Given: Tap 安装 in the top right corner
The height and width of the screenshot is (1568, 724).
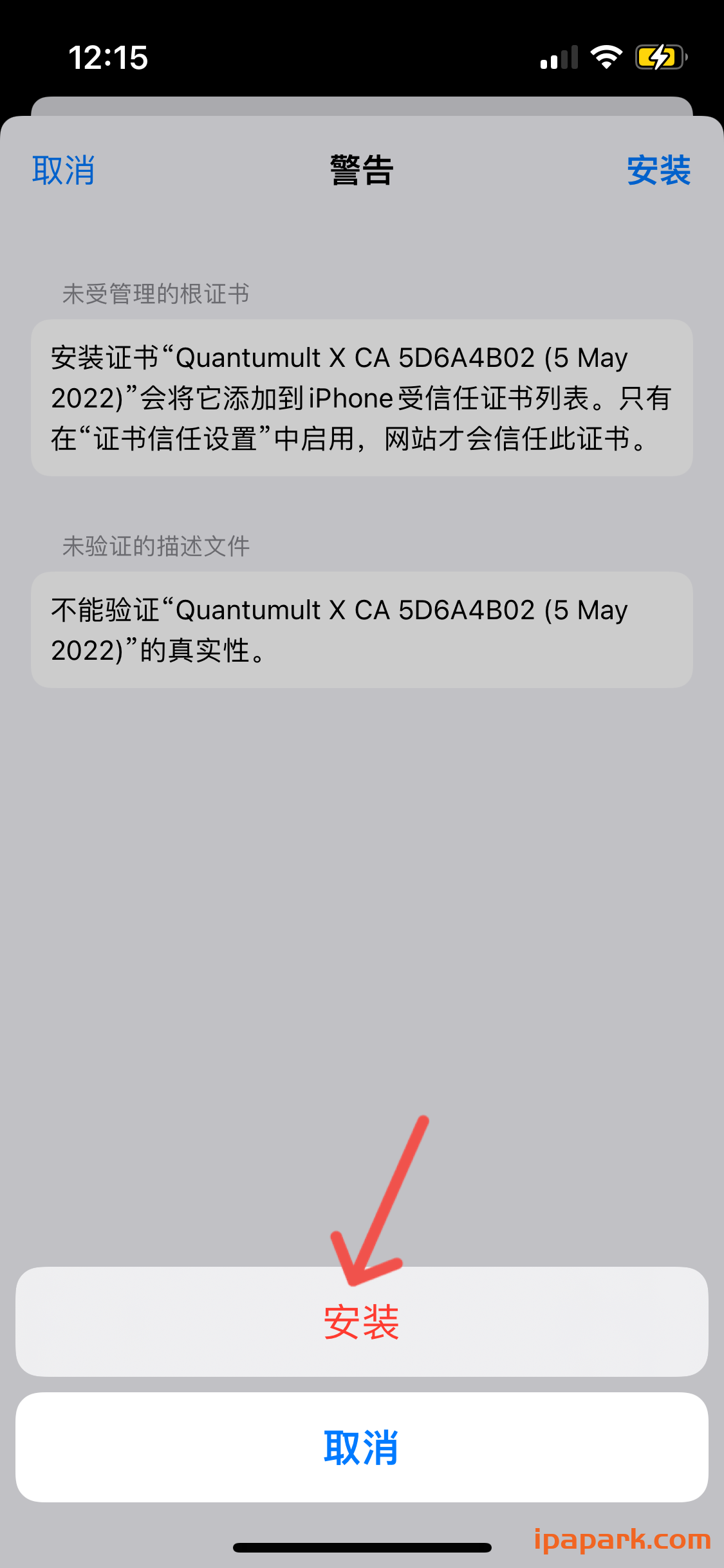Looking at the screenshot, I should 659,171.
